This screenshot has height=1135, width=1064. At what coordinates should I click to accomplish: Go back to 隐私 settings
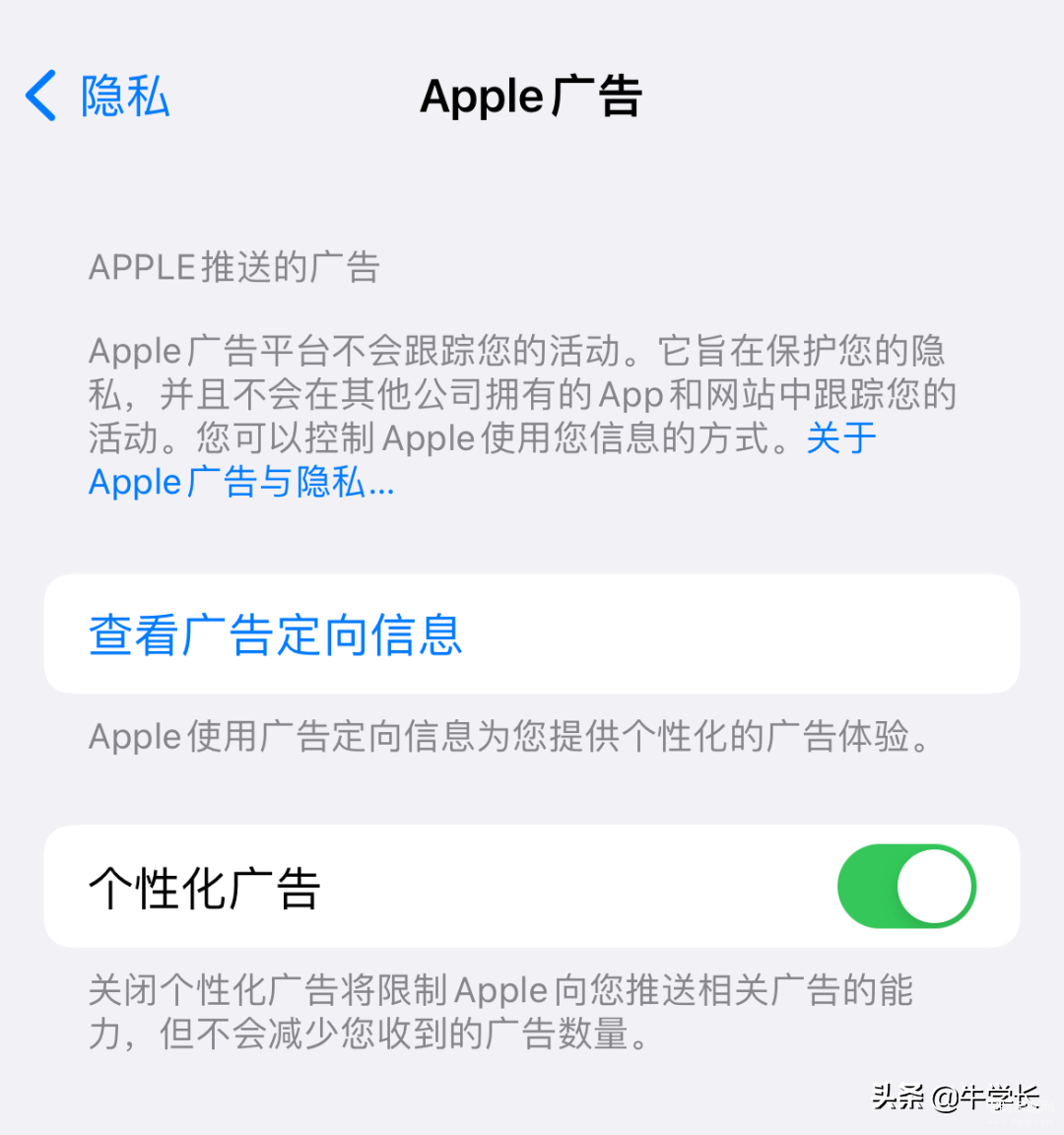point(97,97)
